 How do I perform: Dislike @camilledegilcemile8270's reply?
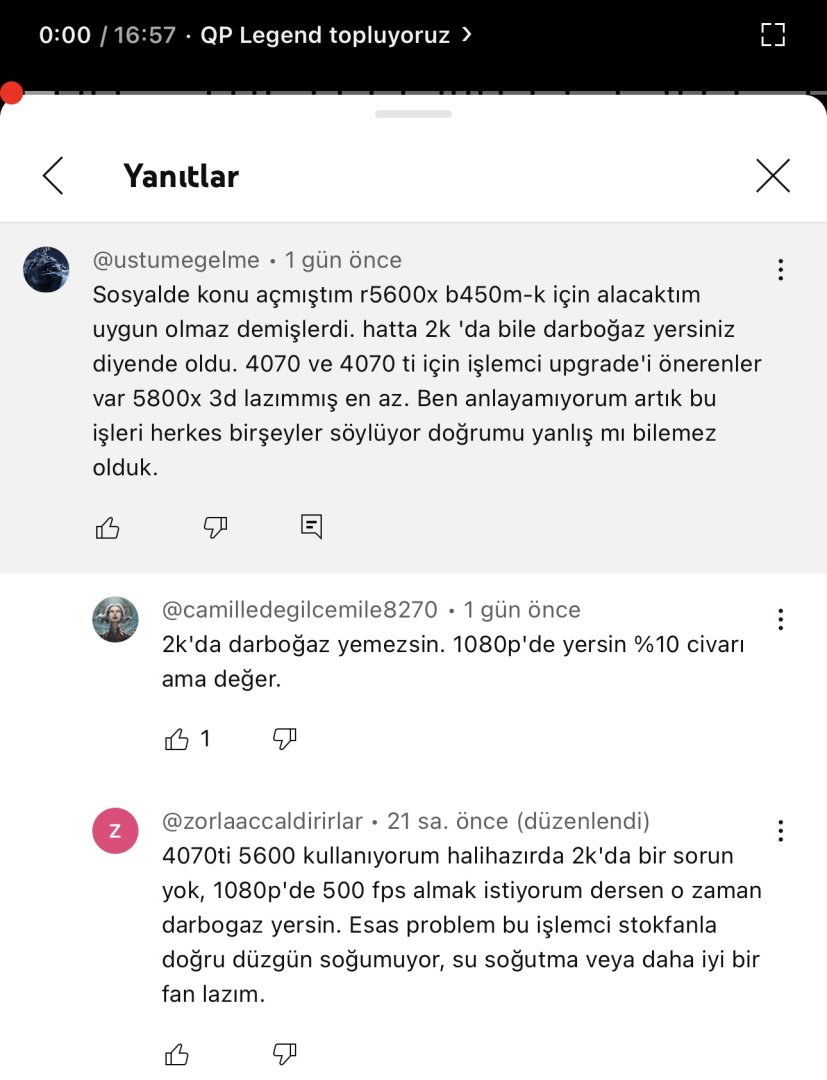(x=285, y=739)
